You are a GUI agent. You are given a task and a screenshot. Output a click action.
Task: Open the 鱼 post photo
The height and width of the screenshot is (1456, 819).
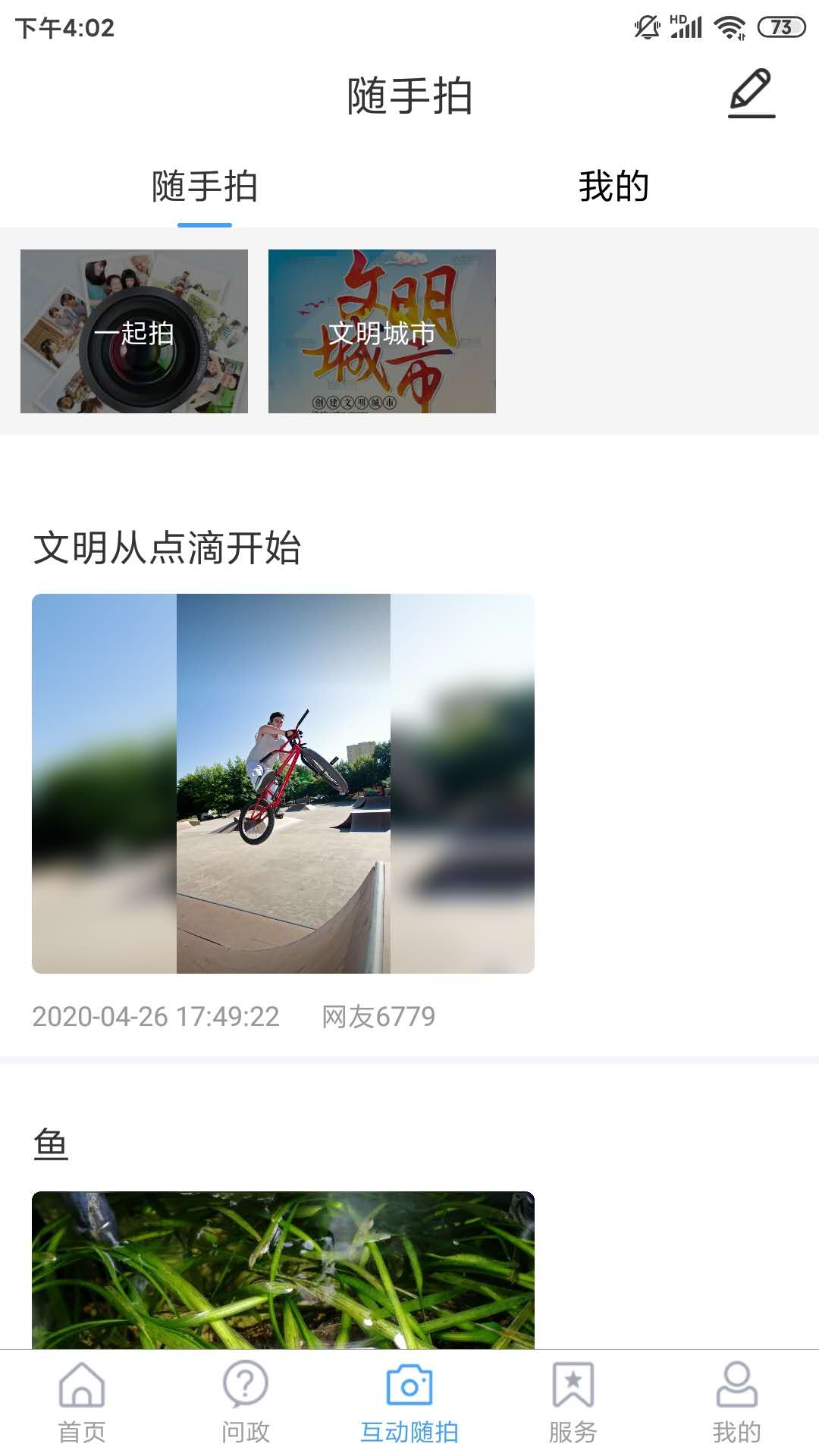point(283,1270)
